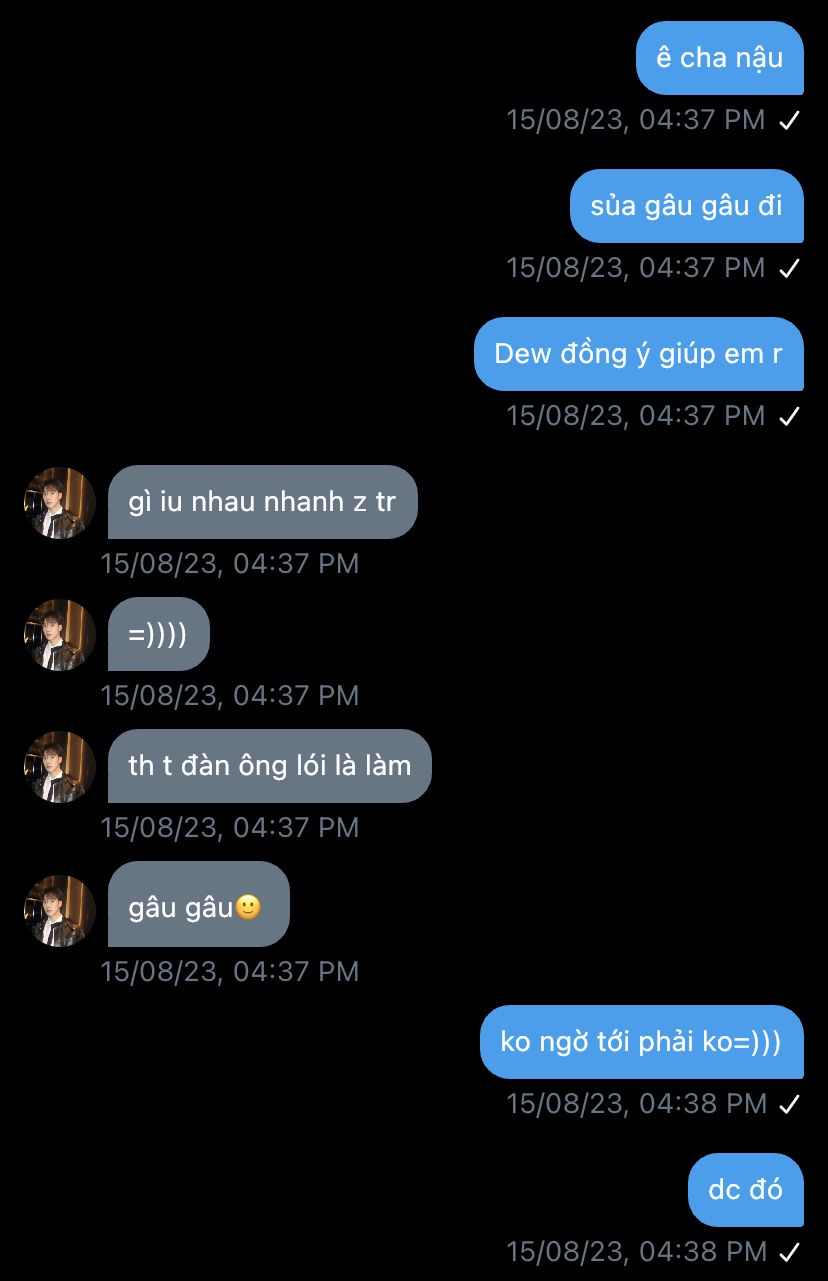View profile from avatar beside "th t đàn ông lói là làm"
The width and height of the screenshot is (828, 1281).
click(59, 766)
